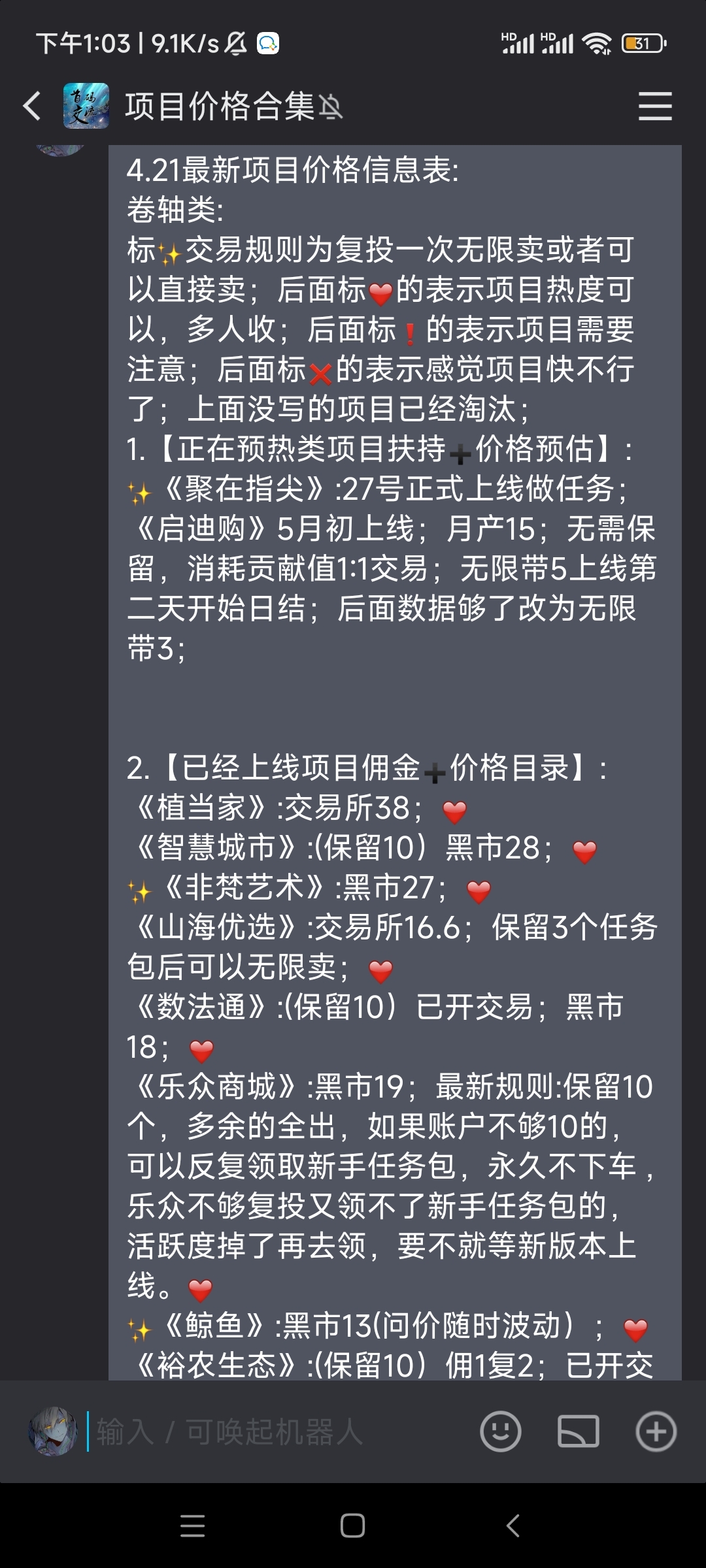Open the chat options via the hamburger icon
This screenshot has width=706, height=1568.
click(656, 106)
